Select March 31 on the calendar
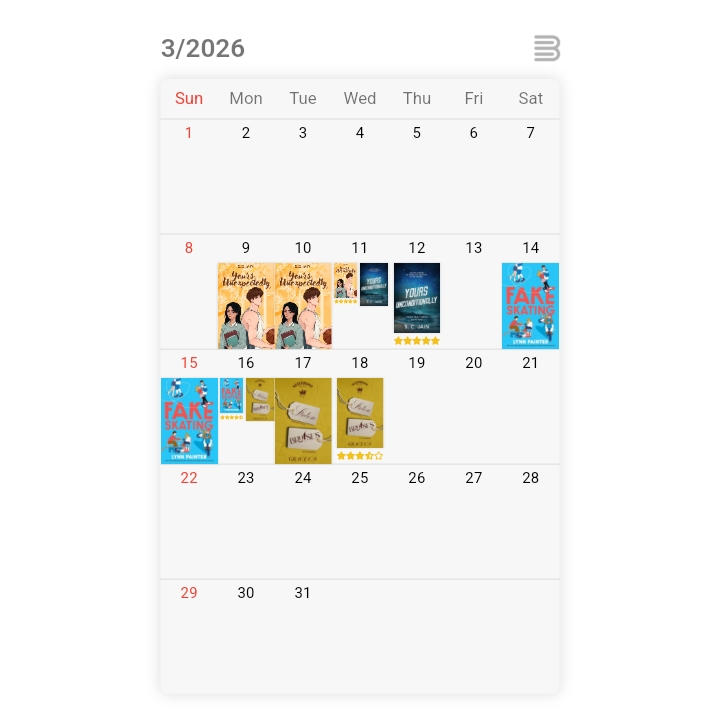720x720 pixels. [303, 635]
